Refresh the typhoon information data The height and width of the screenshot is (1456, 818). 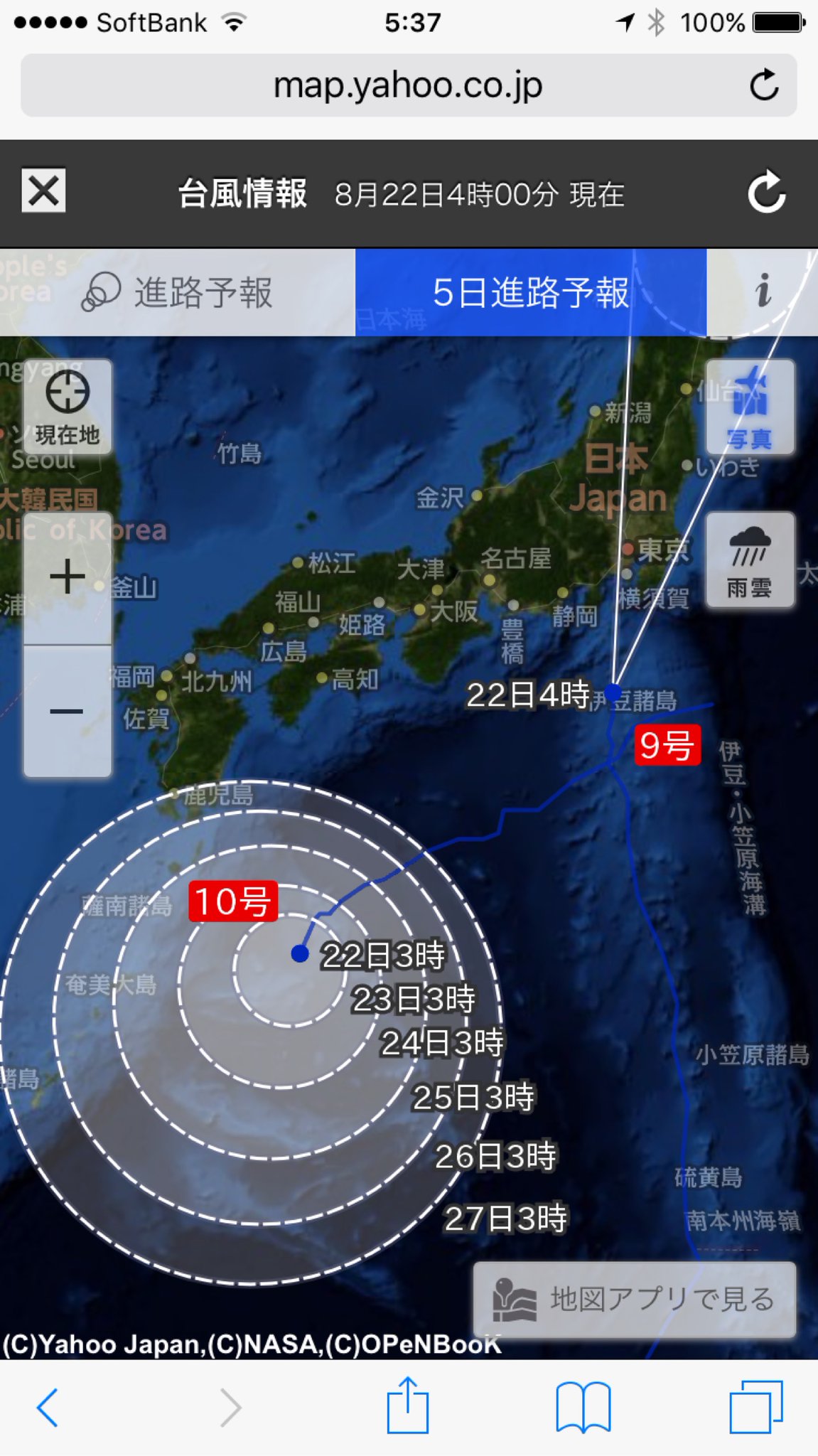point(767,192)
